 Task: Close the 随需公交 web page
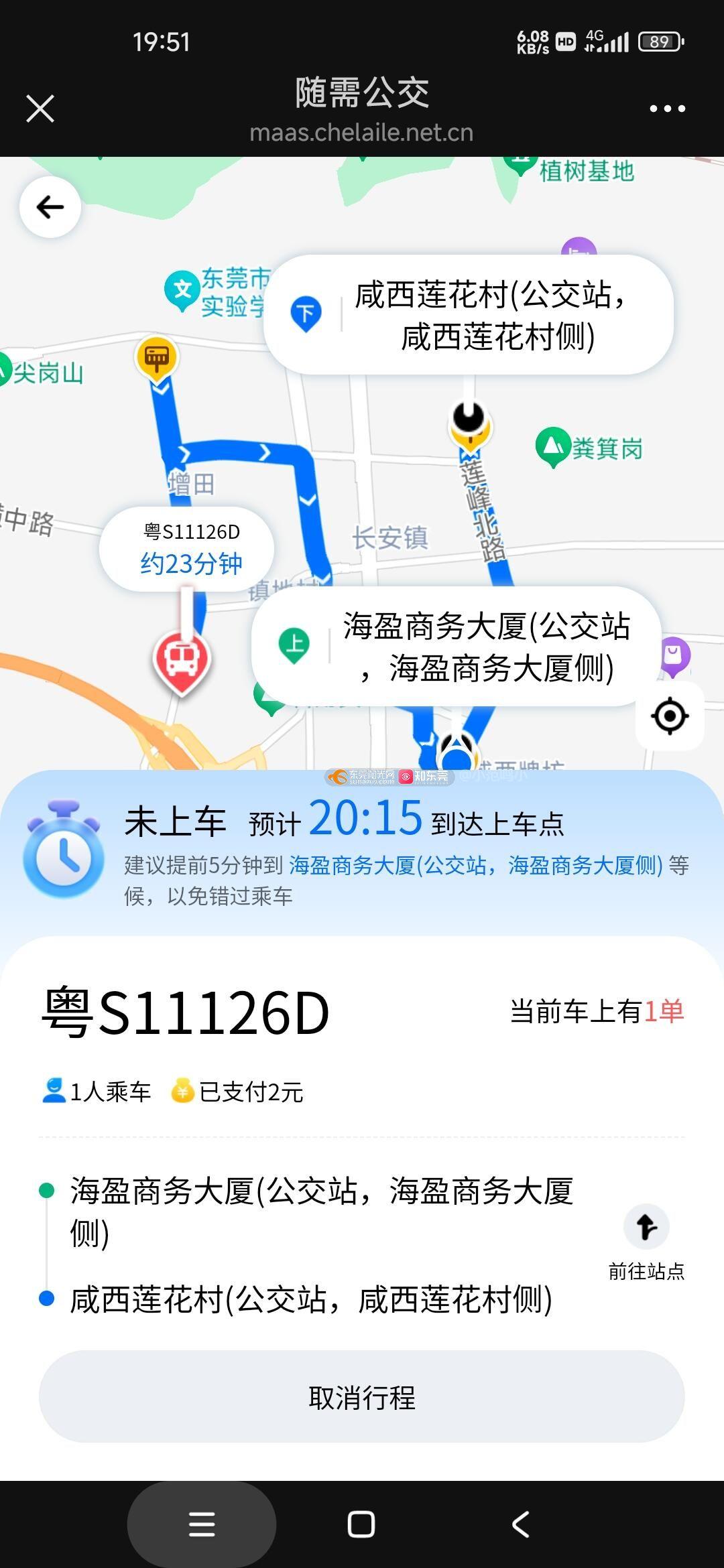pyautogui.click(x=40, y=109)
